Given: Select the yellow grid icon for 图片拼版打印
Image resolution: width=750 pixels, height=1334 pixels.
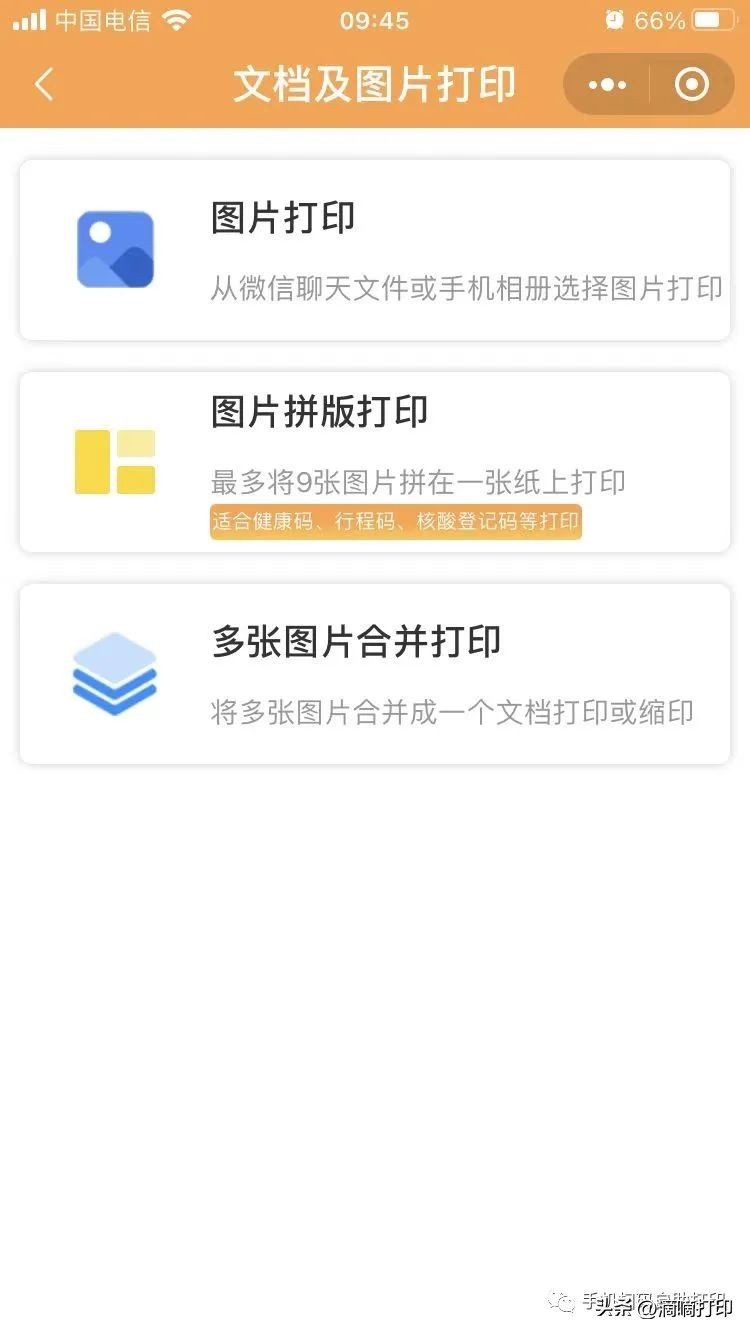Looking at the screenshot, I should [114, 460].
